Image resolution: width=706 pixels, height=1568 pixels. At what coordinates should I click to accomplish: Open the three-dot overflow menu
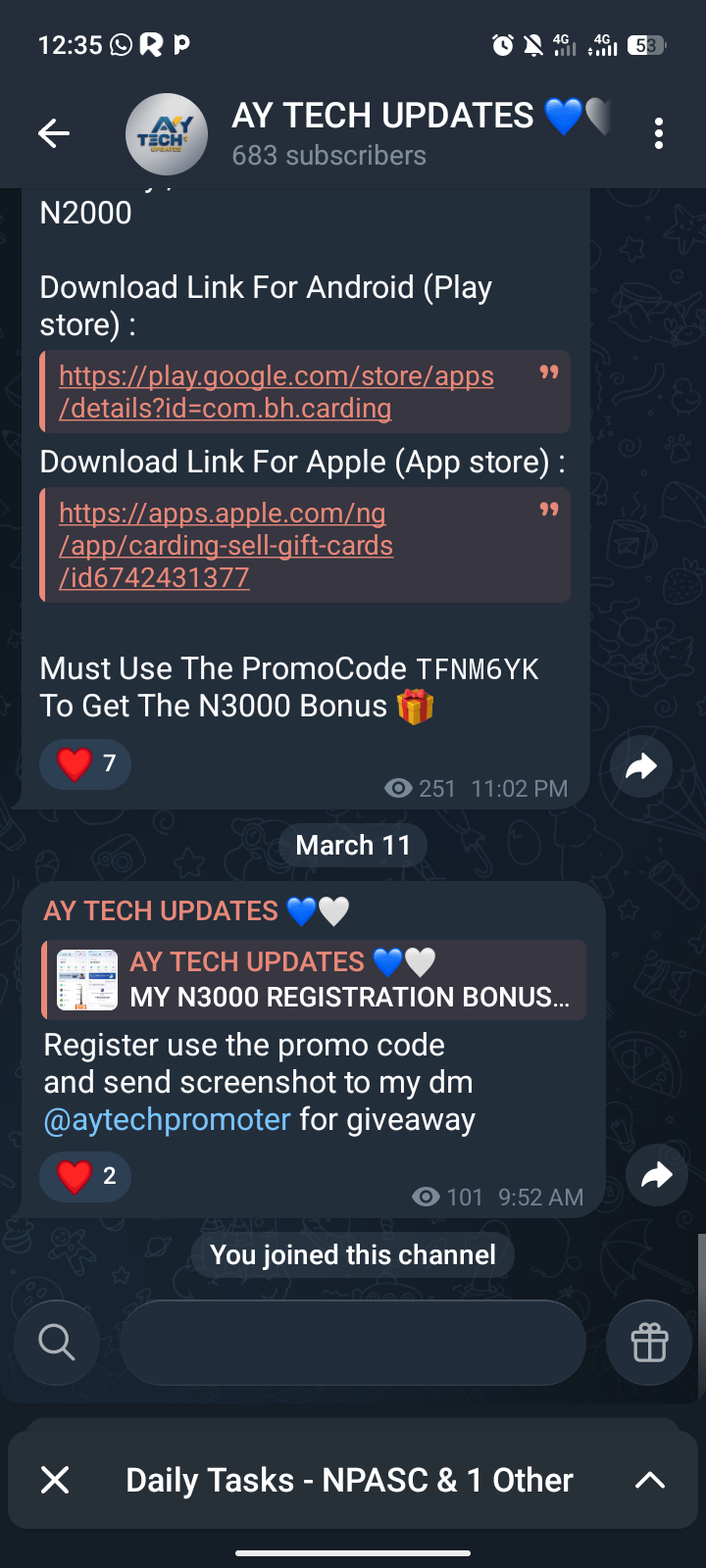659,133
